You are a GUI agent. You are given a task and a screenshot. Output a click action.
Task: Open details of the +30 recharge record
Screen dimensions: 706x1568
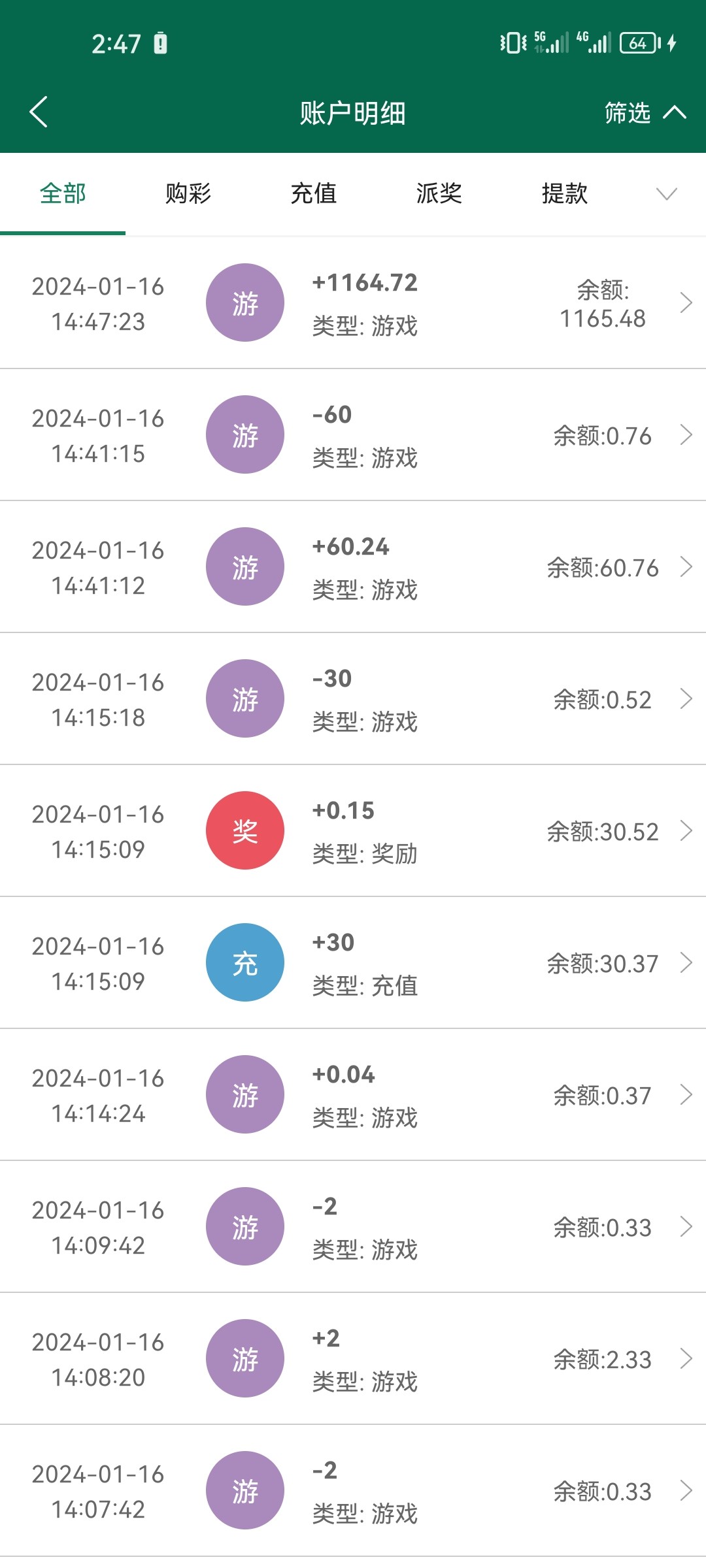click(687, 962)
